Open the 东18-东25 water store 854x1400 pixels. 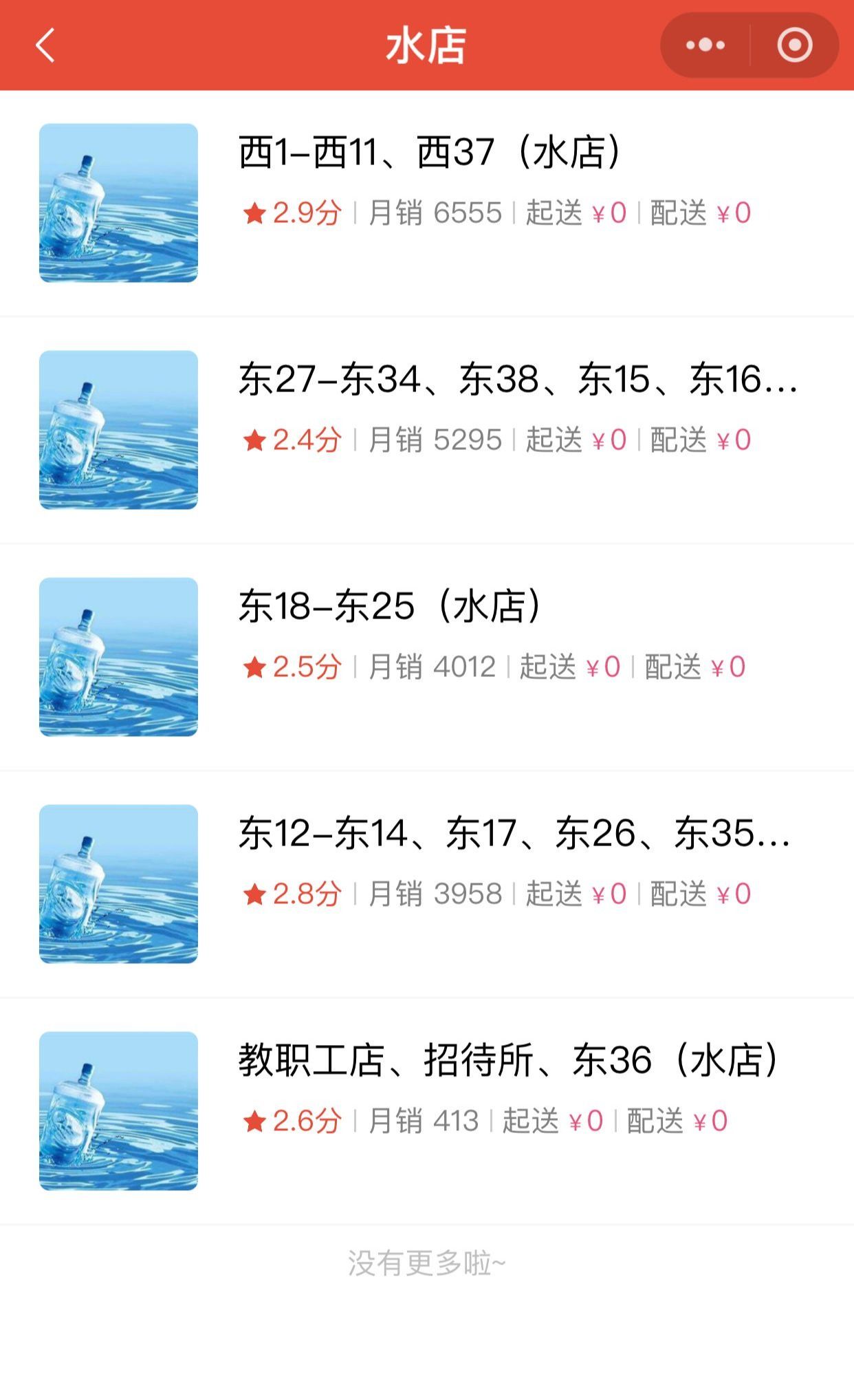tap(391, 607)
